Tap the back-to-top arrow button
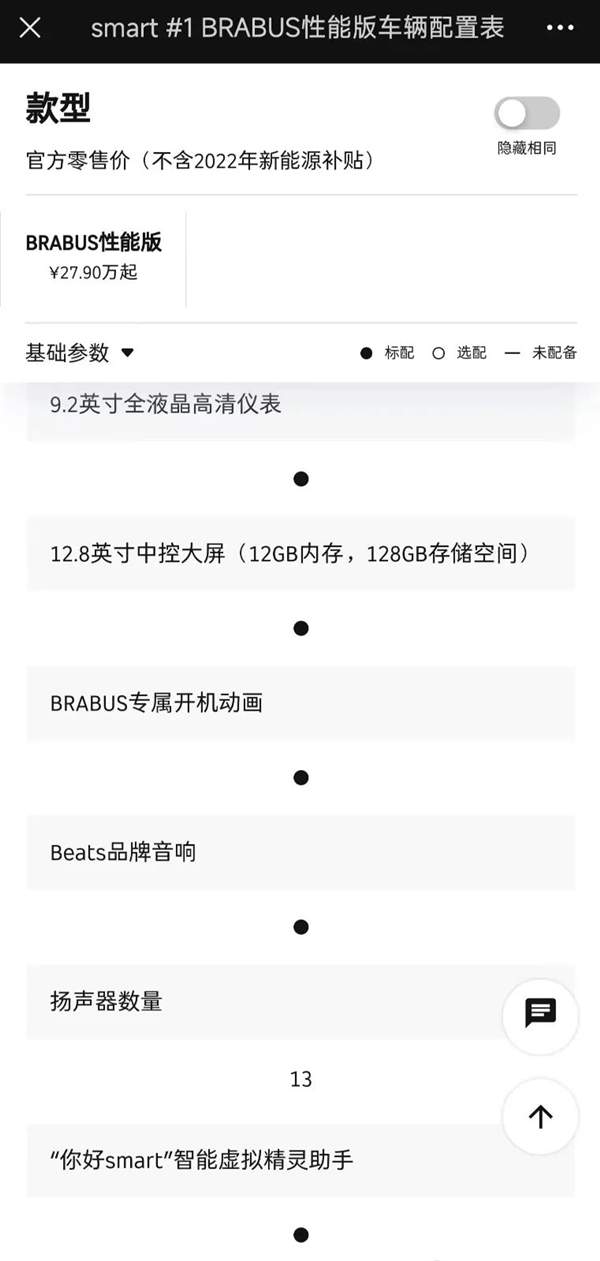This screenshot has height=1261, width=600. point(540,1116)
